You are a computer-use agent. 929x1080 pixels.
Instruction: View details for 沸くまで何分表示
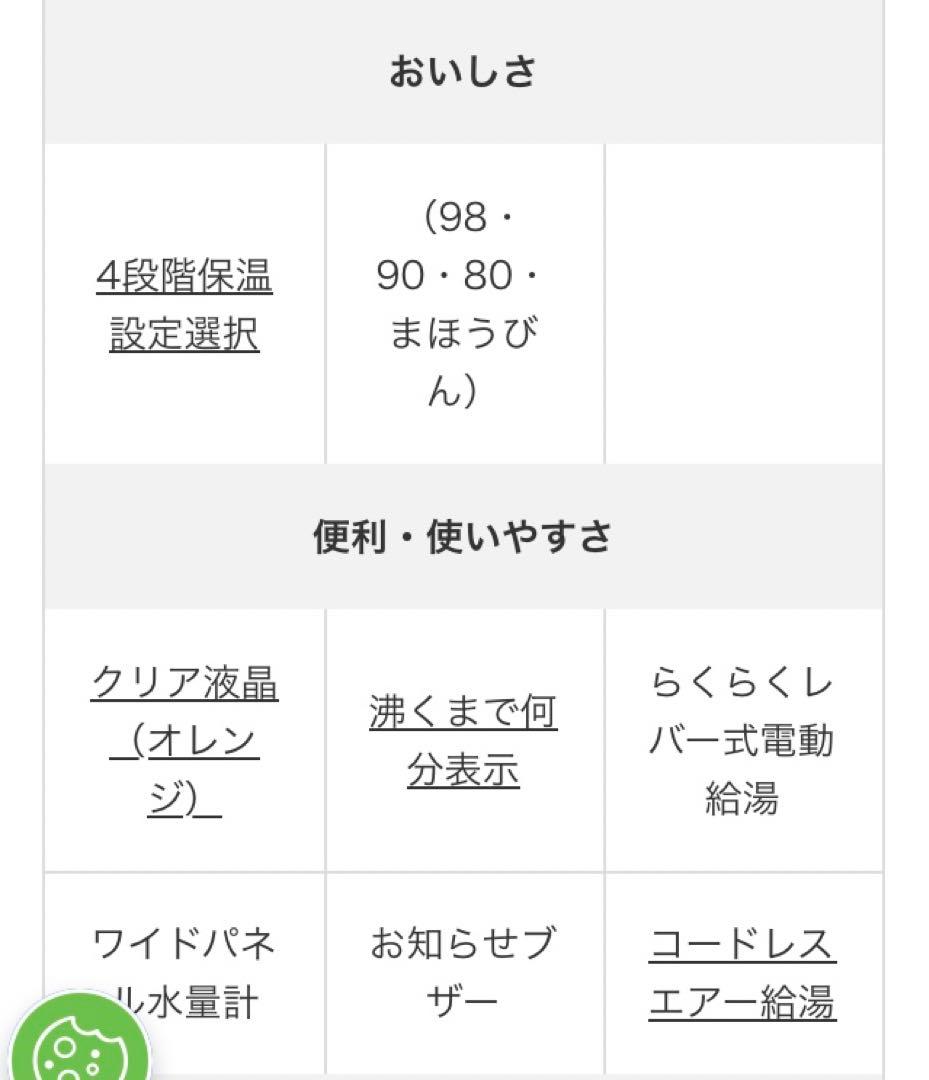463,742
